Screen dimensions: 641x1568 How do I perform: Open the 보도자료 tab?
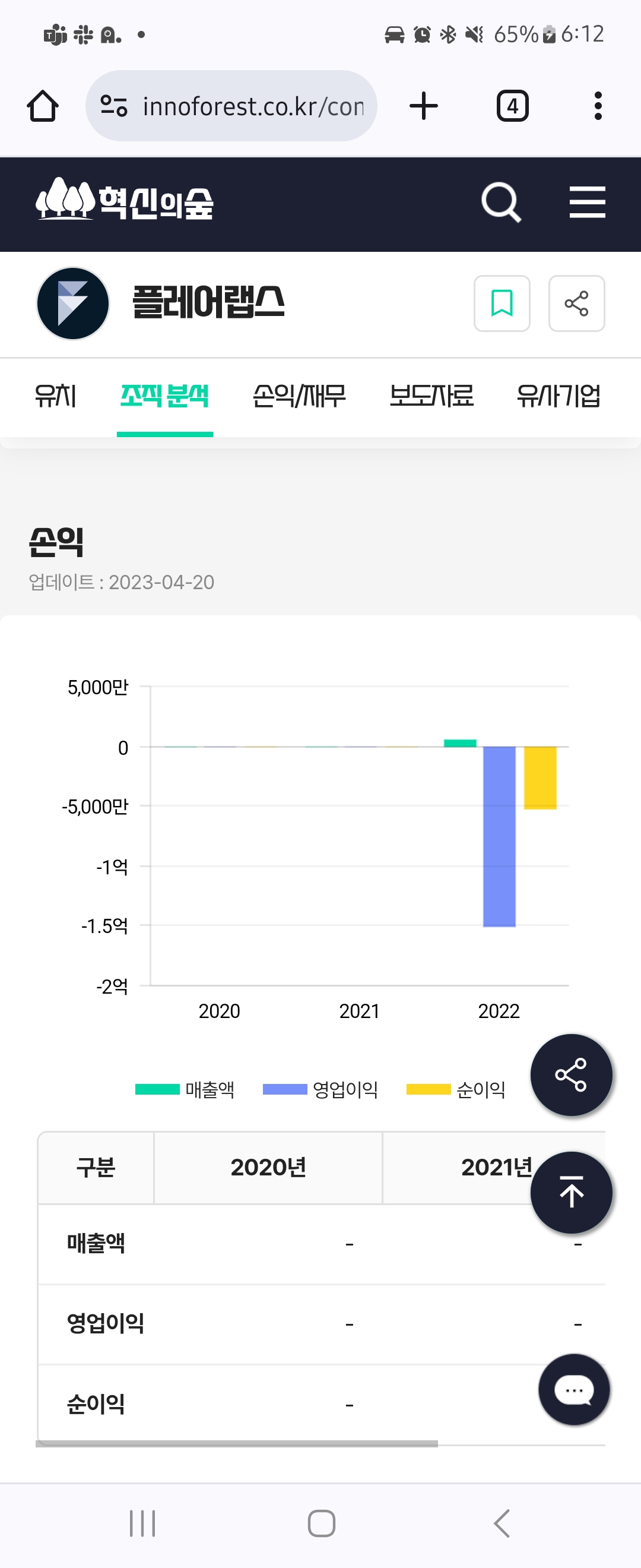431,396
